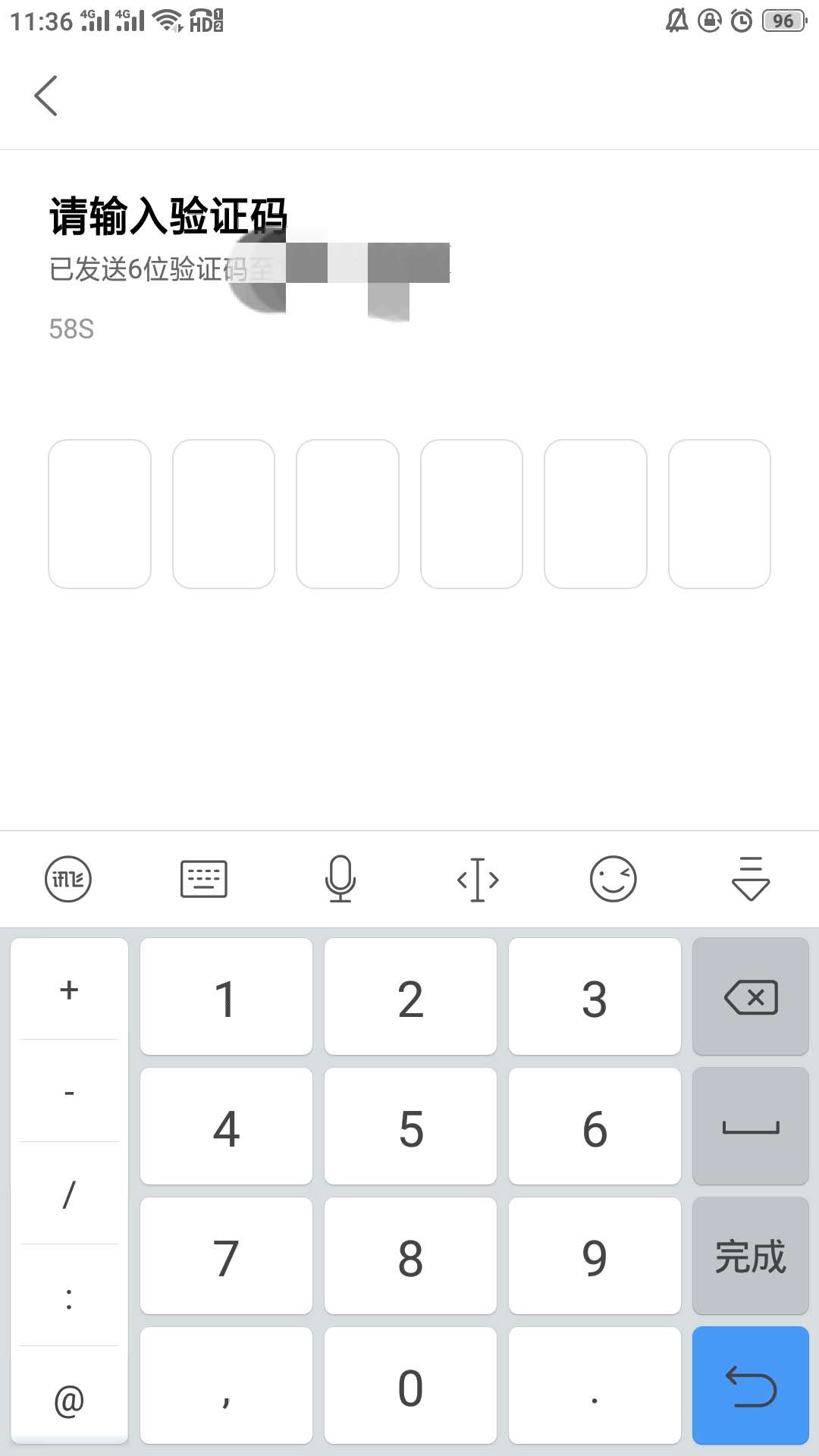Open the emoji panel
The width and height of the screenshot is (819, 1456).
click(x=613, y=880)
